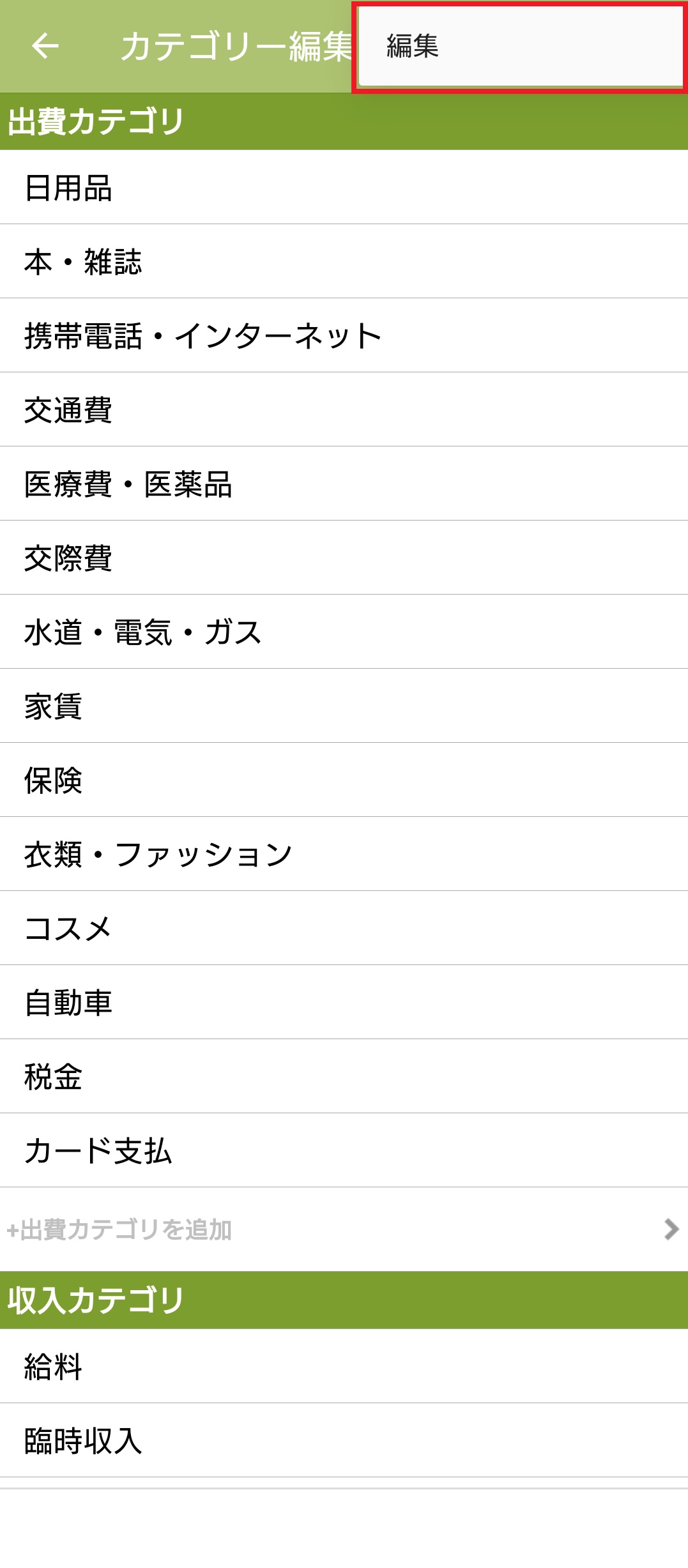Open 衣類・ファッション category
688x1568 pixels.
pos(344,855)
